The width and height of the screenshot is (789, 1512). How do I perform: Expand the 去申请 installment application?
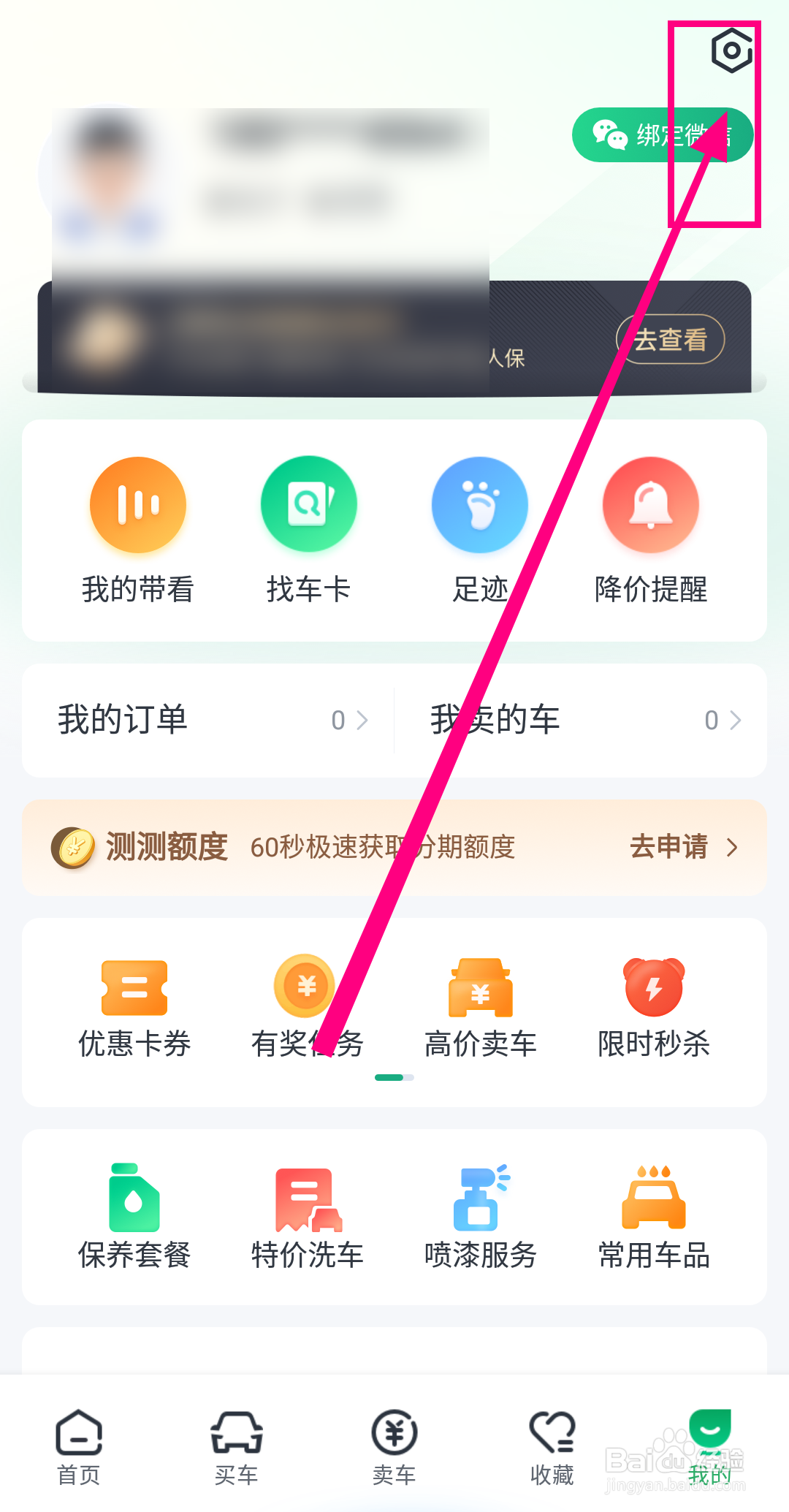click(x=685, y=847)
